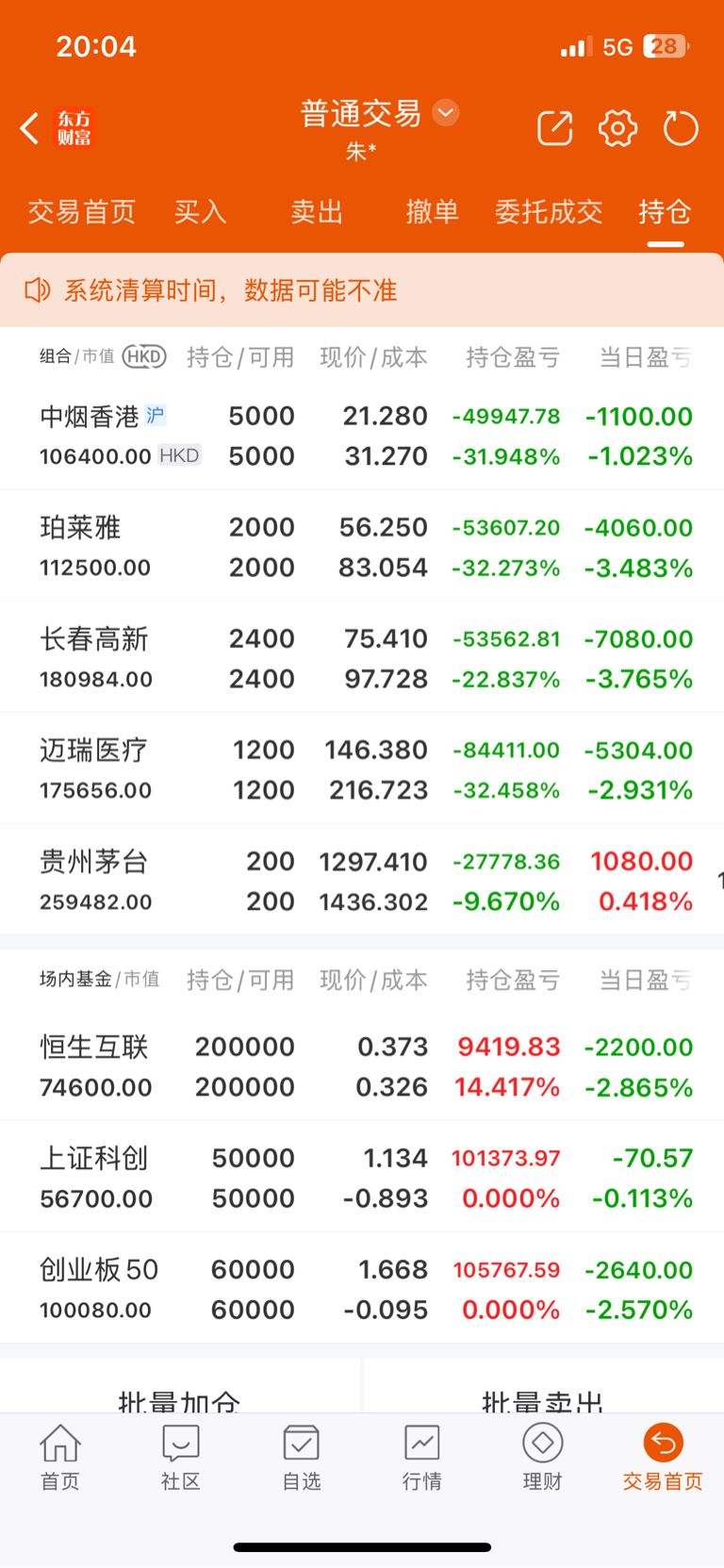This screenshot has width=724, height=1568.
Task: Open the 社区 bottom tab
Action: click(x=181, y=1458)
